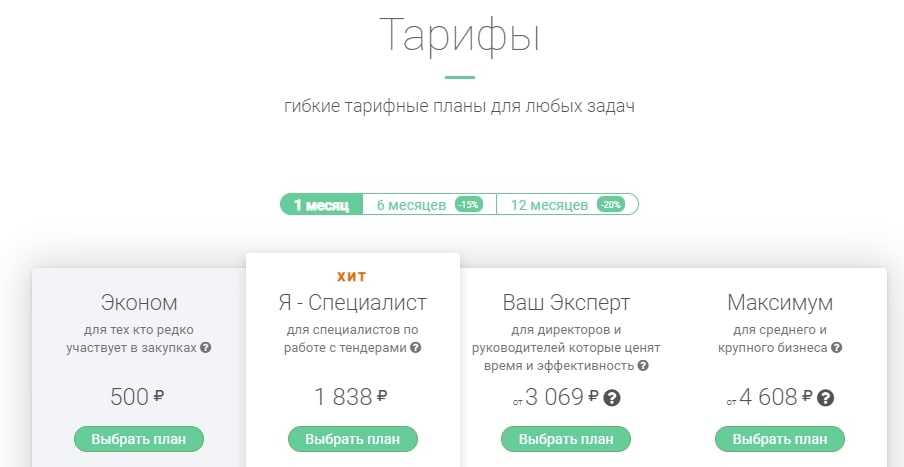Open help icon in Ваш Эксперт description
Image resolution: width=904 pixels, height=467 pixels.
coord(643,366)
